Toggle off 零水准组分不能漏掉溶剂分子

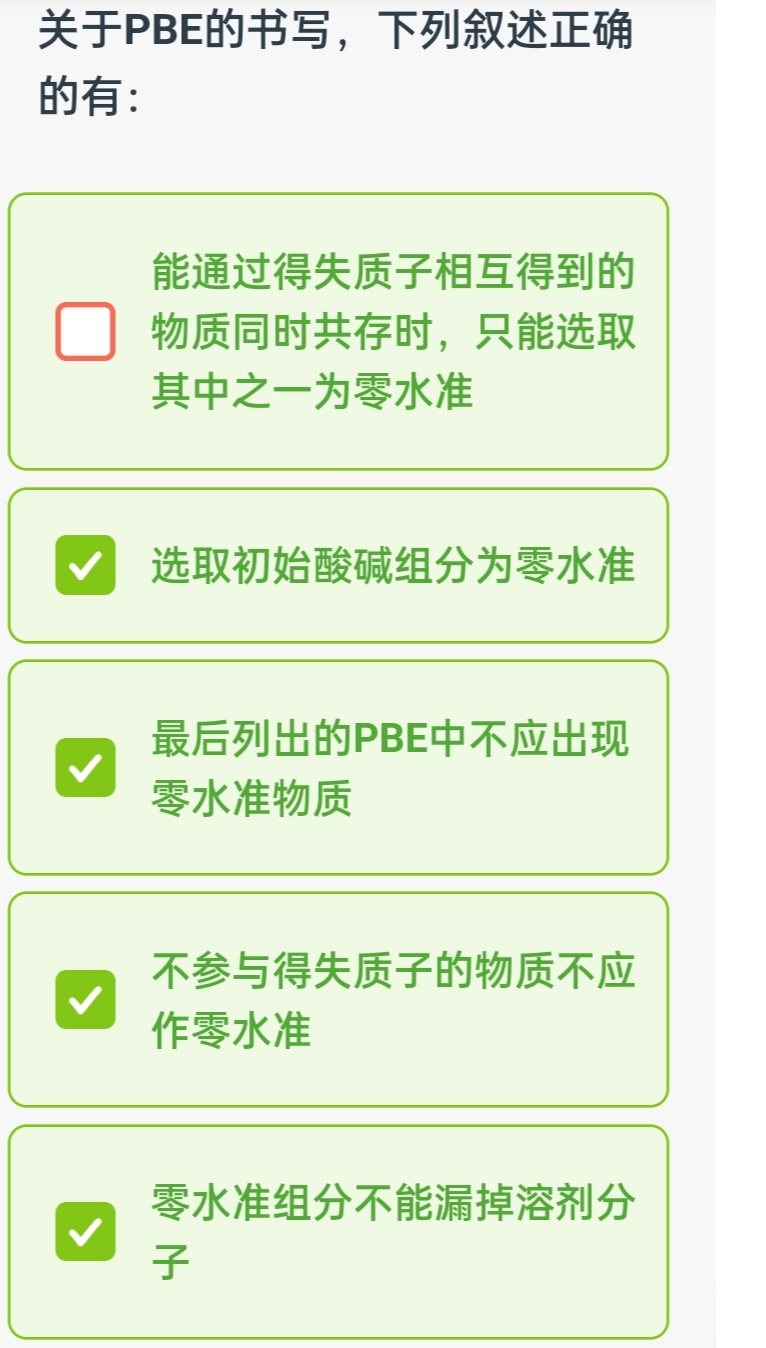tap(85, 1231)
